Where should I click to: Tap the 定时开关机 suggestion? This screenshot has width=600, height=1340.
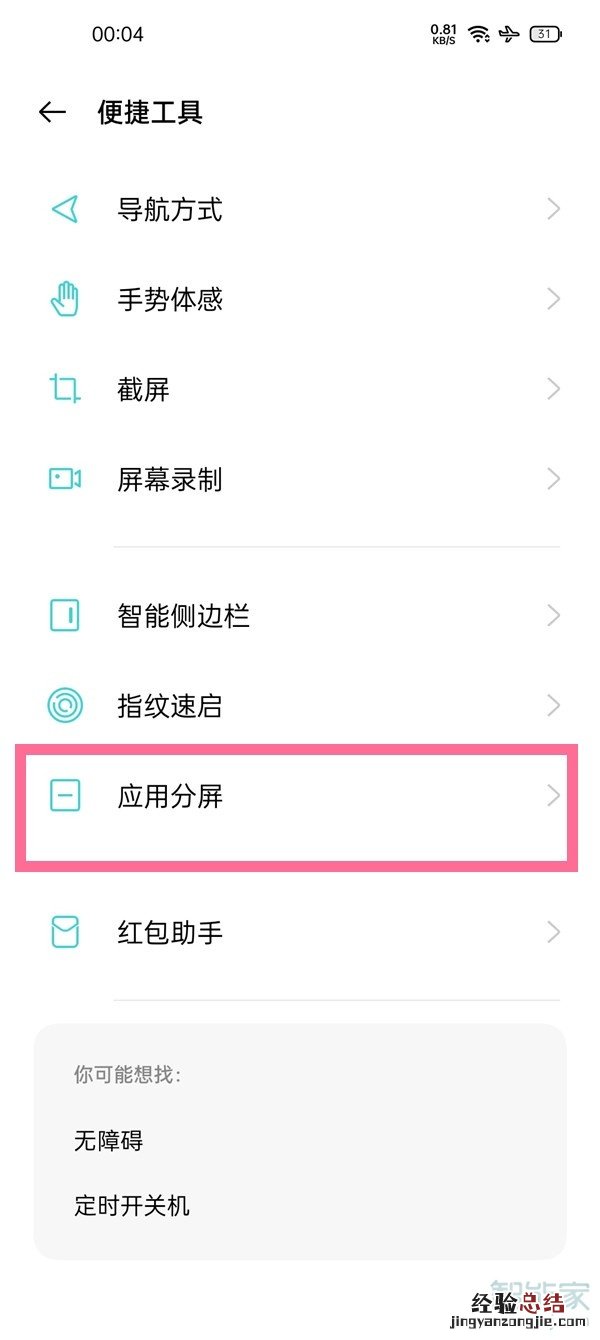coord(132,1205)
